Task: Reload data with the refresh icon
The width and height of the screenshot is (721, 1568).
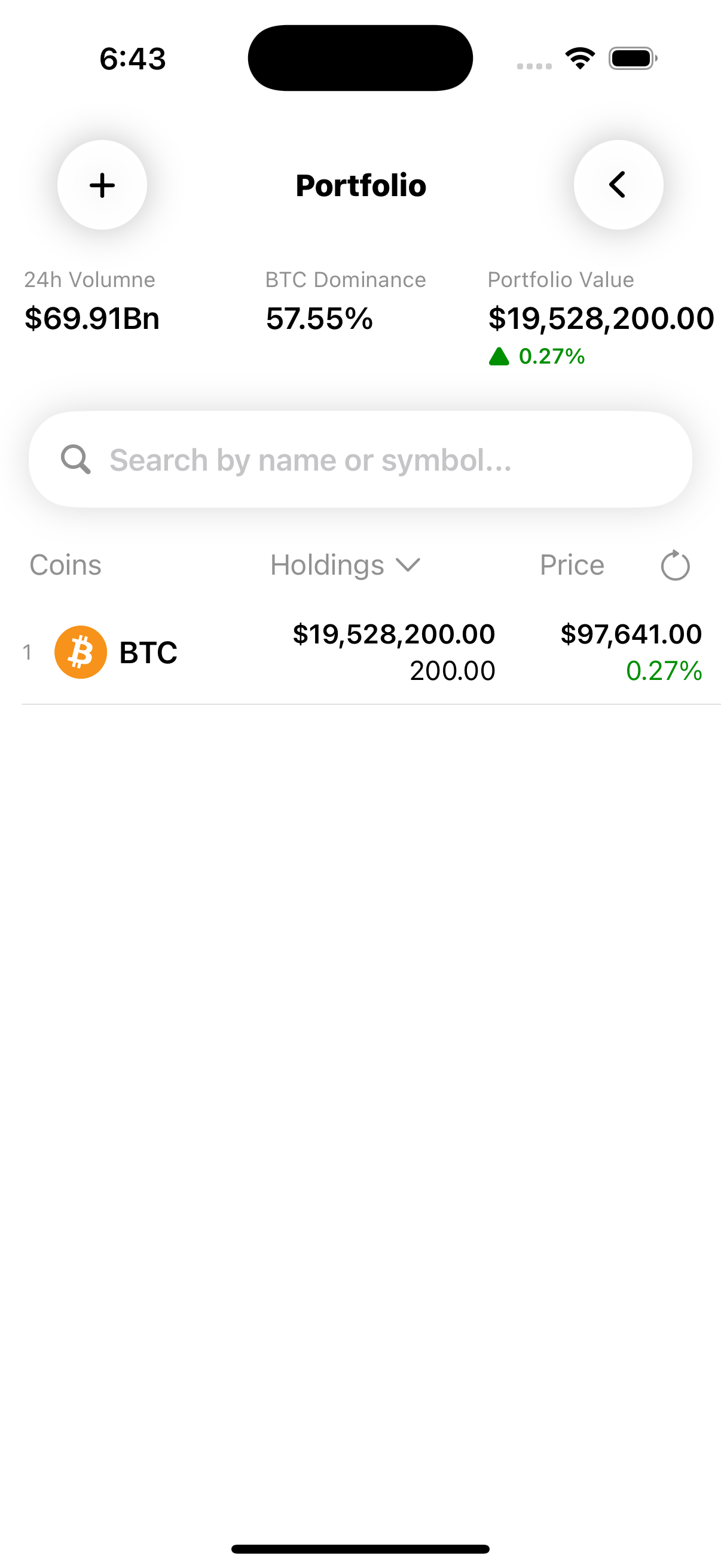Action: [x=676, y=565]
